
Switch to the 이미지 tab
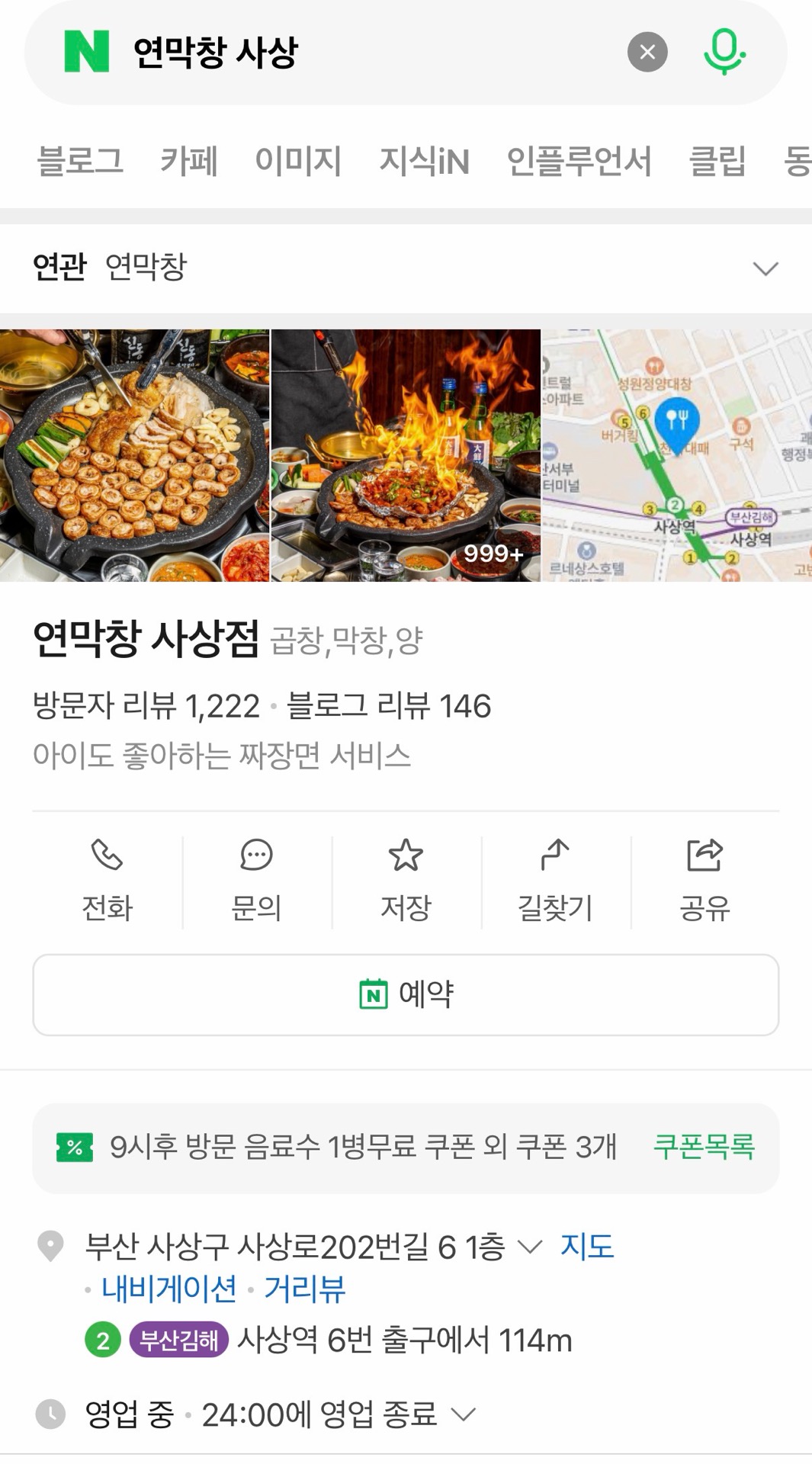(x=298, y=161)
